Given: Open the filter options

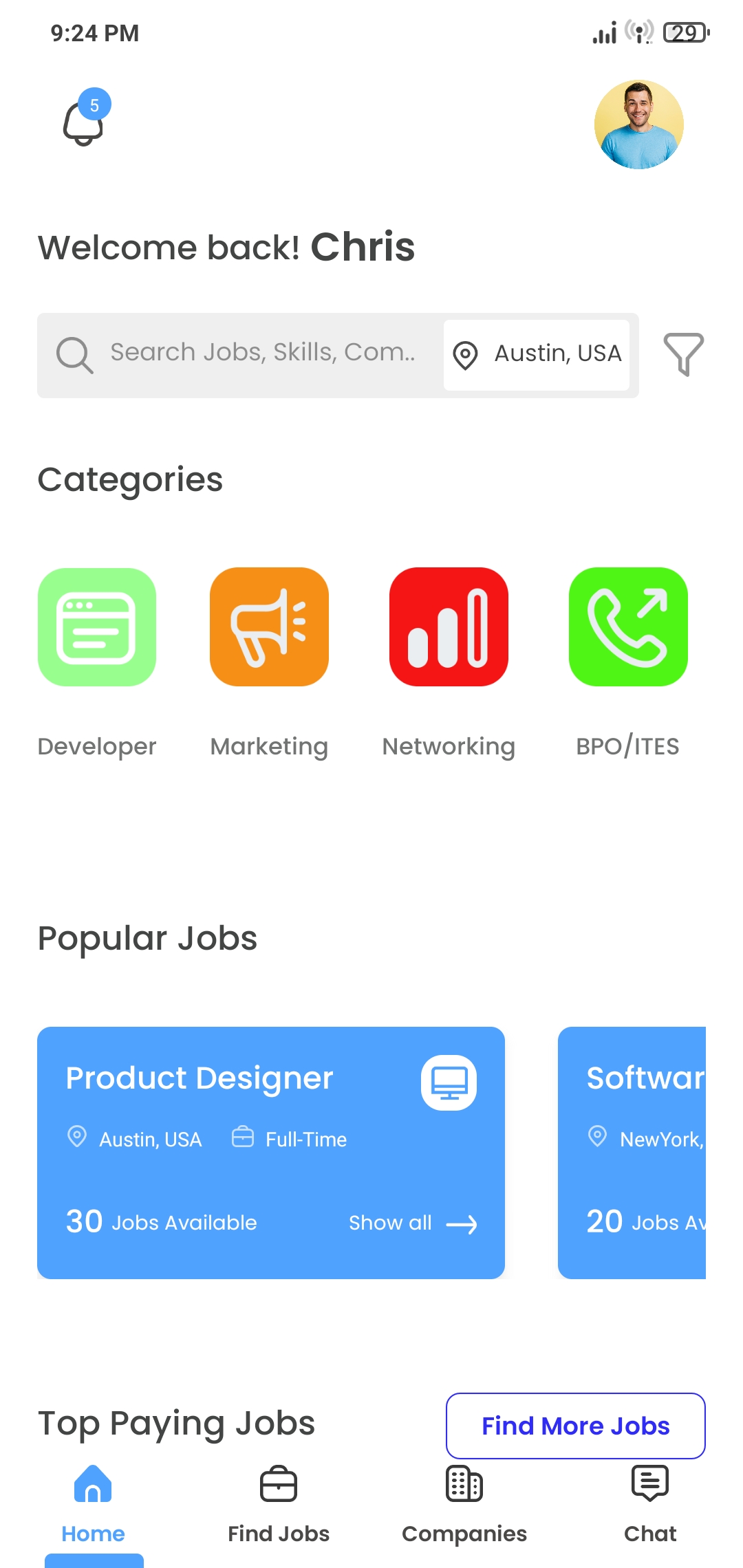Looking at the screenshot, I should 682,354.
